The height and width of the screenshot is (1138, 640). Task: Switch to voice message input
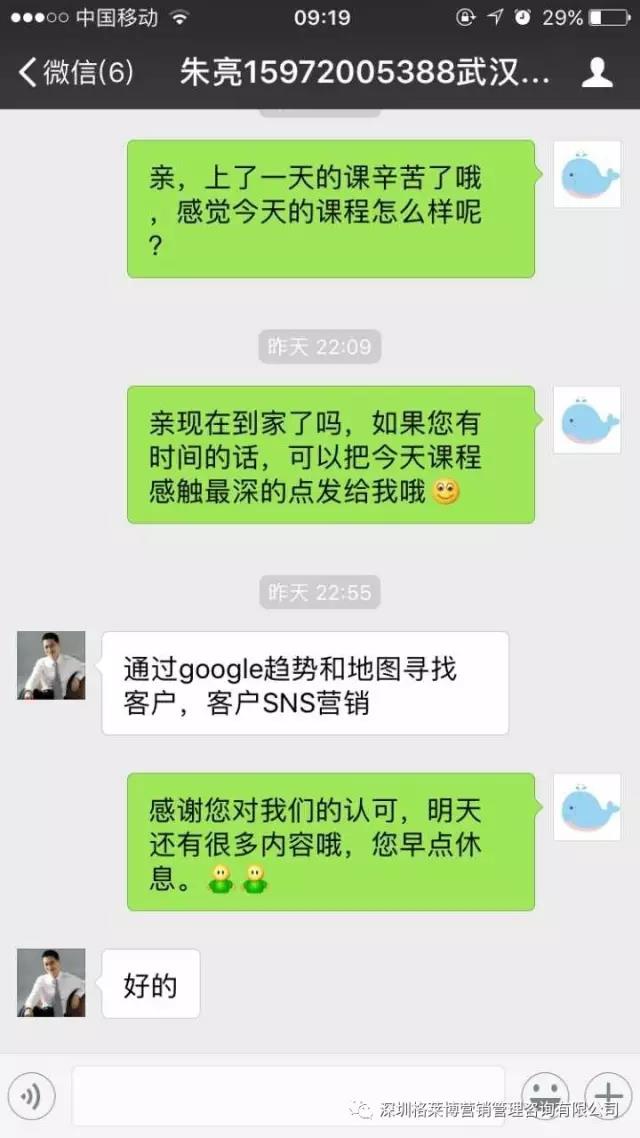[31, 1097]
